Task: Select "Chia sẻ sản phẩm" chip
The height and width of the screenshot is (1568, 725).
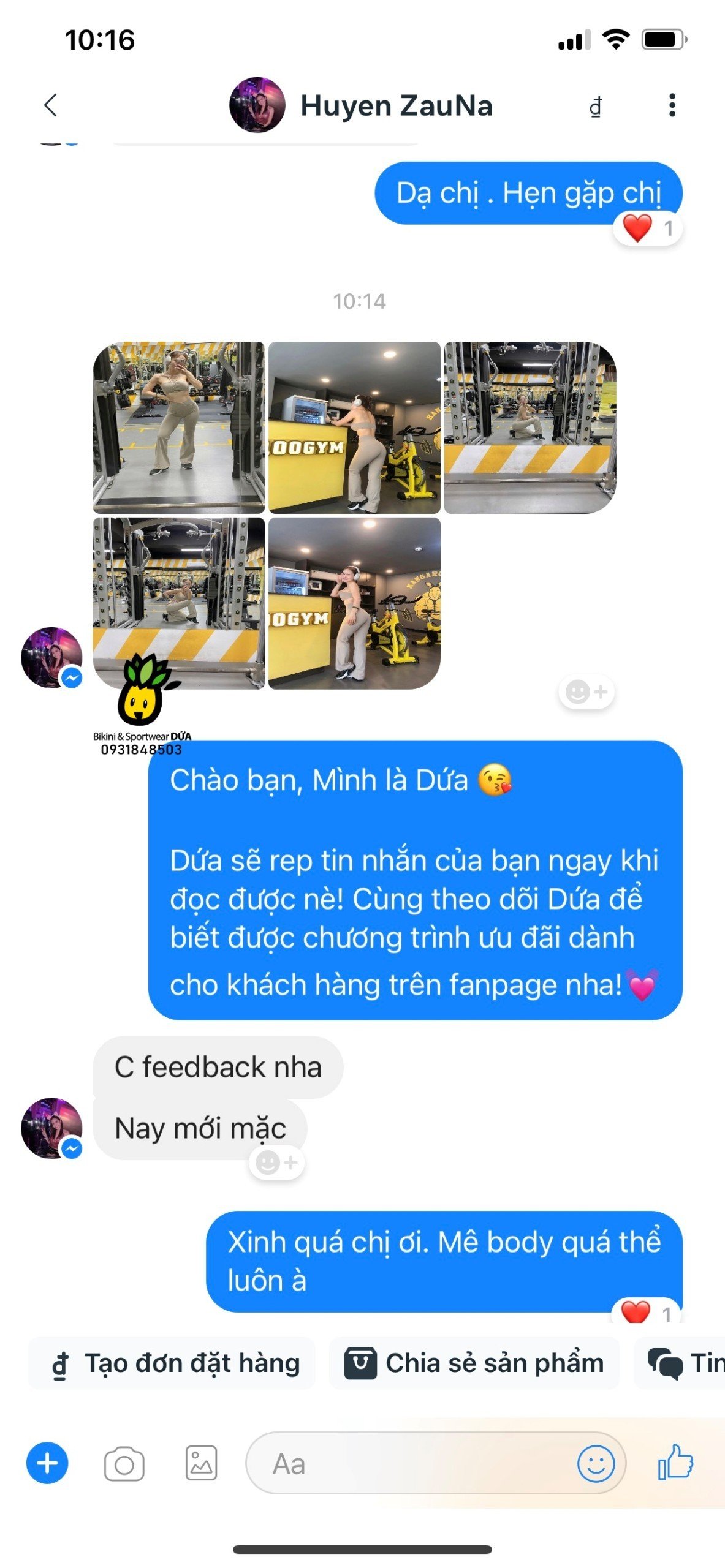Action: [474, 1363]
